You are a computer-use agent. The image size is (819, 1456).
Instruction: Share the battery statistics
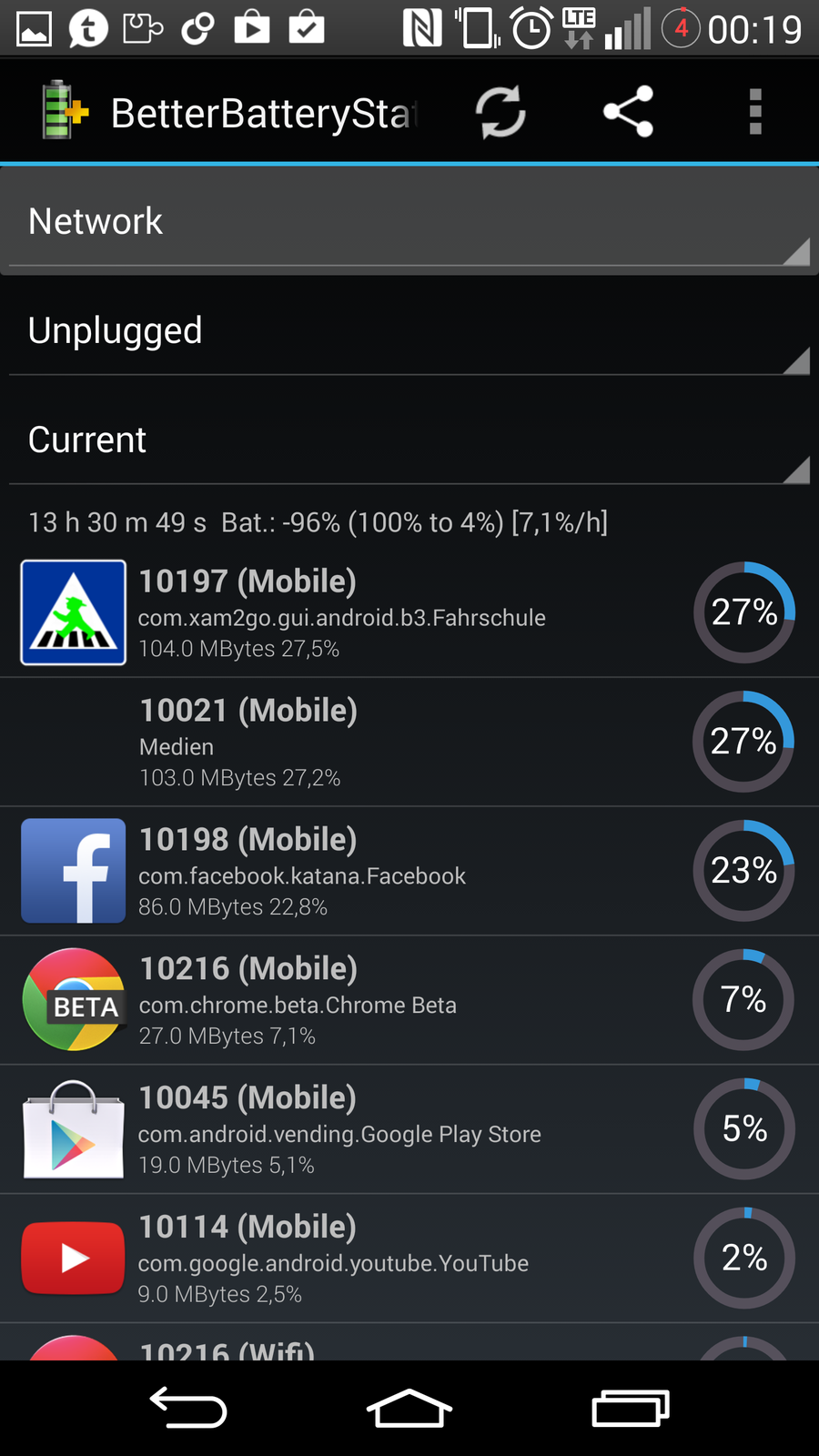click(x=628, y=112)
